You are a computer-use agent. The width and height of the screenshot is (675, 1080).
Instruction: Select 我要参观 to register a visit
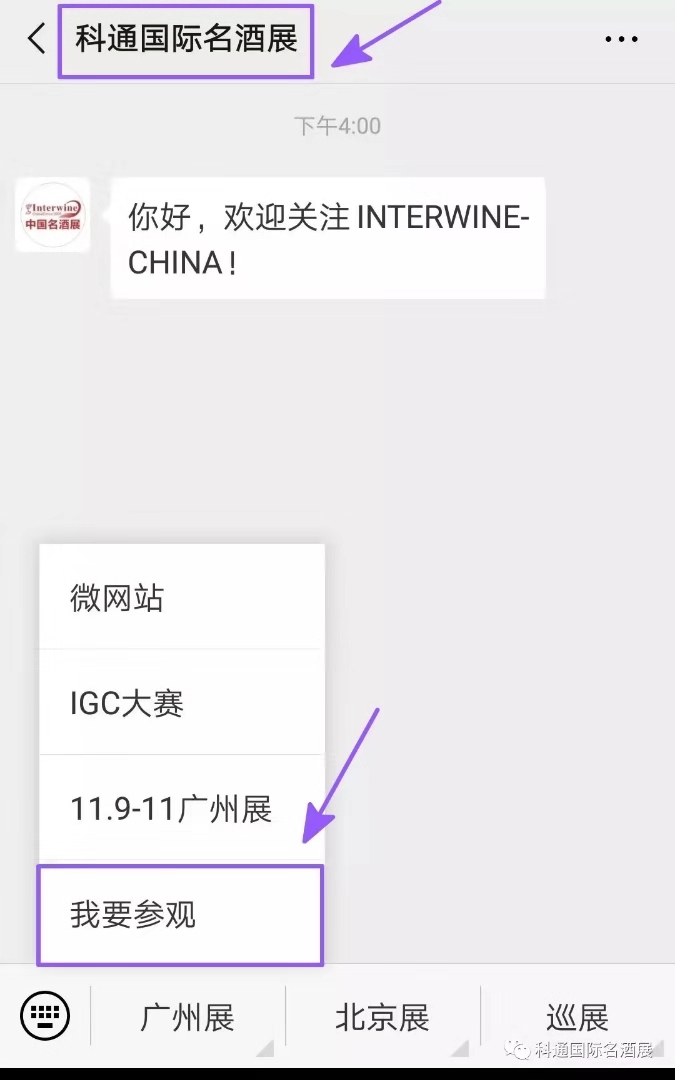(x=181, y=915)
